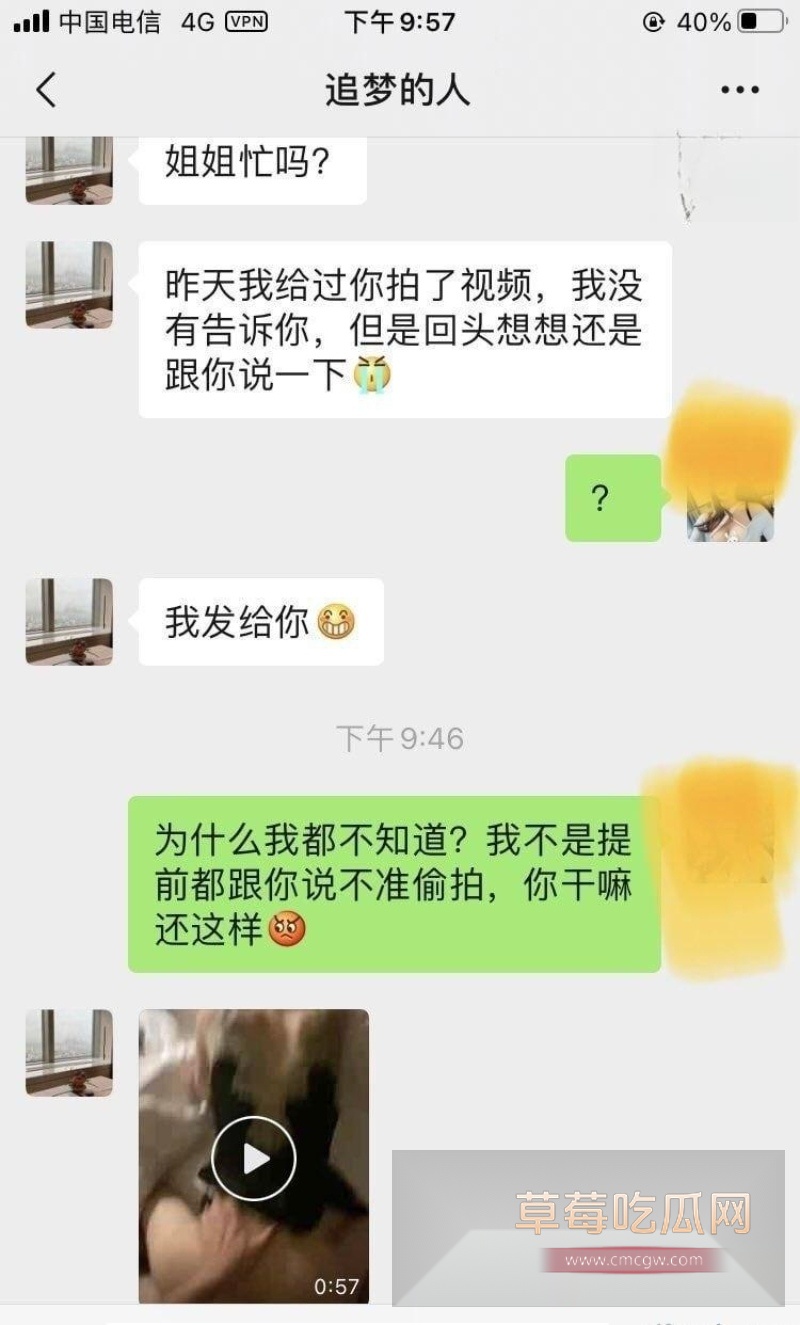This screenshot has width=800, height=1325.
Task: Tap the VPN badge in the status bar
Action: point(245,20)
